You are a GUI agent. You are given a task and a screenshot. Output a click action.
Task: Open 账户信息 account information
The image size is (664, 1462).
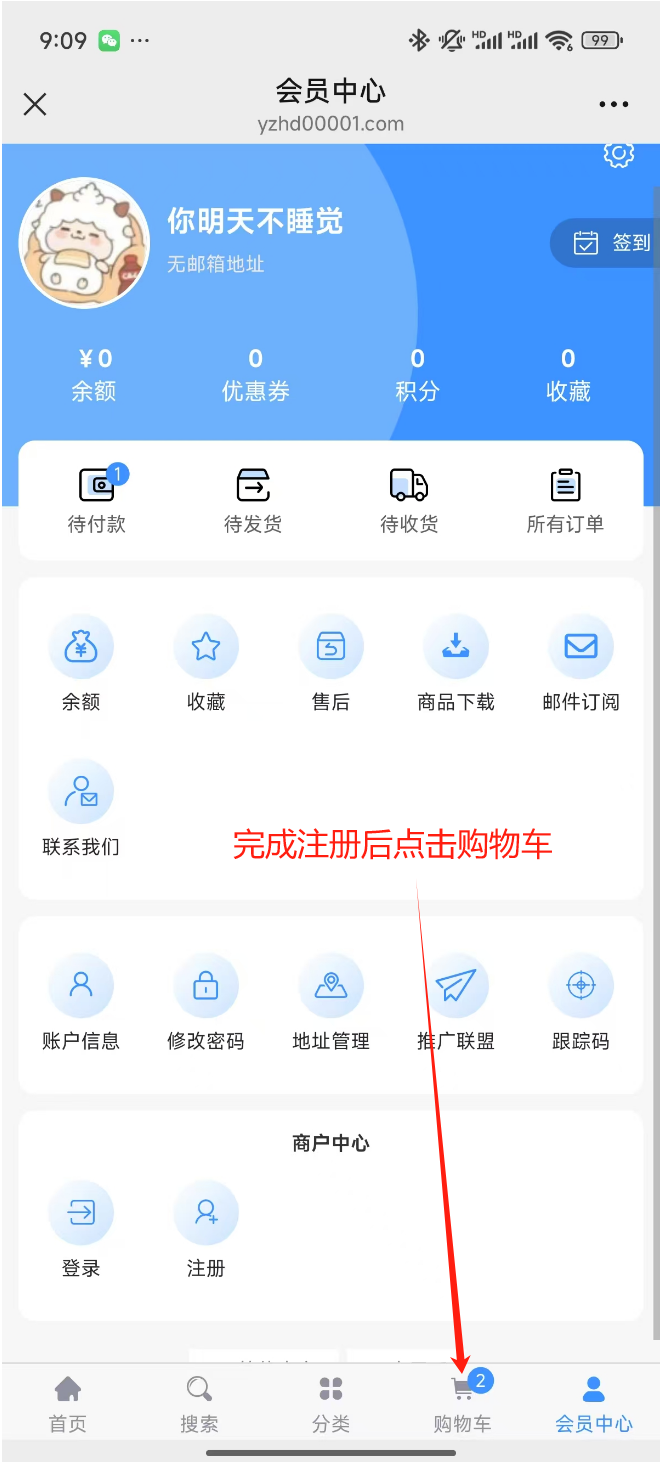tap(81, 1002)
